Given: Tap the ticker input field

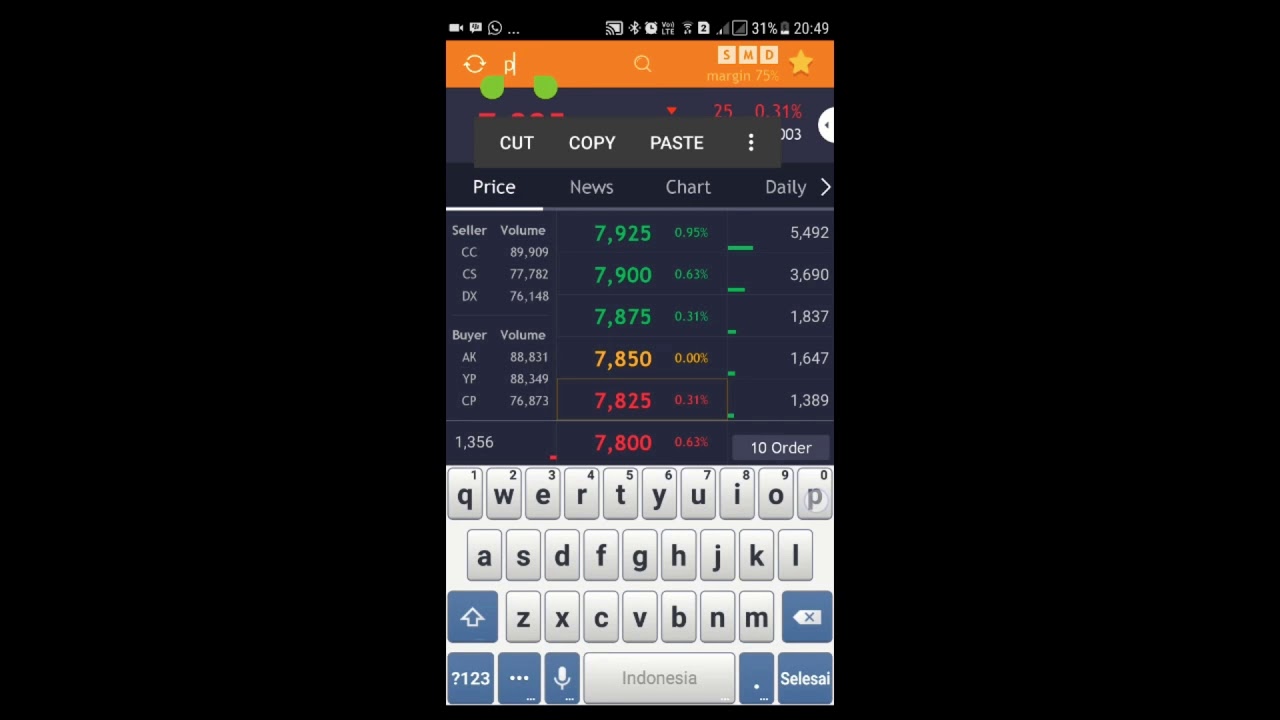Looking at the screenshot, I should [x=560, y=65].
